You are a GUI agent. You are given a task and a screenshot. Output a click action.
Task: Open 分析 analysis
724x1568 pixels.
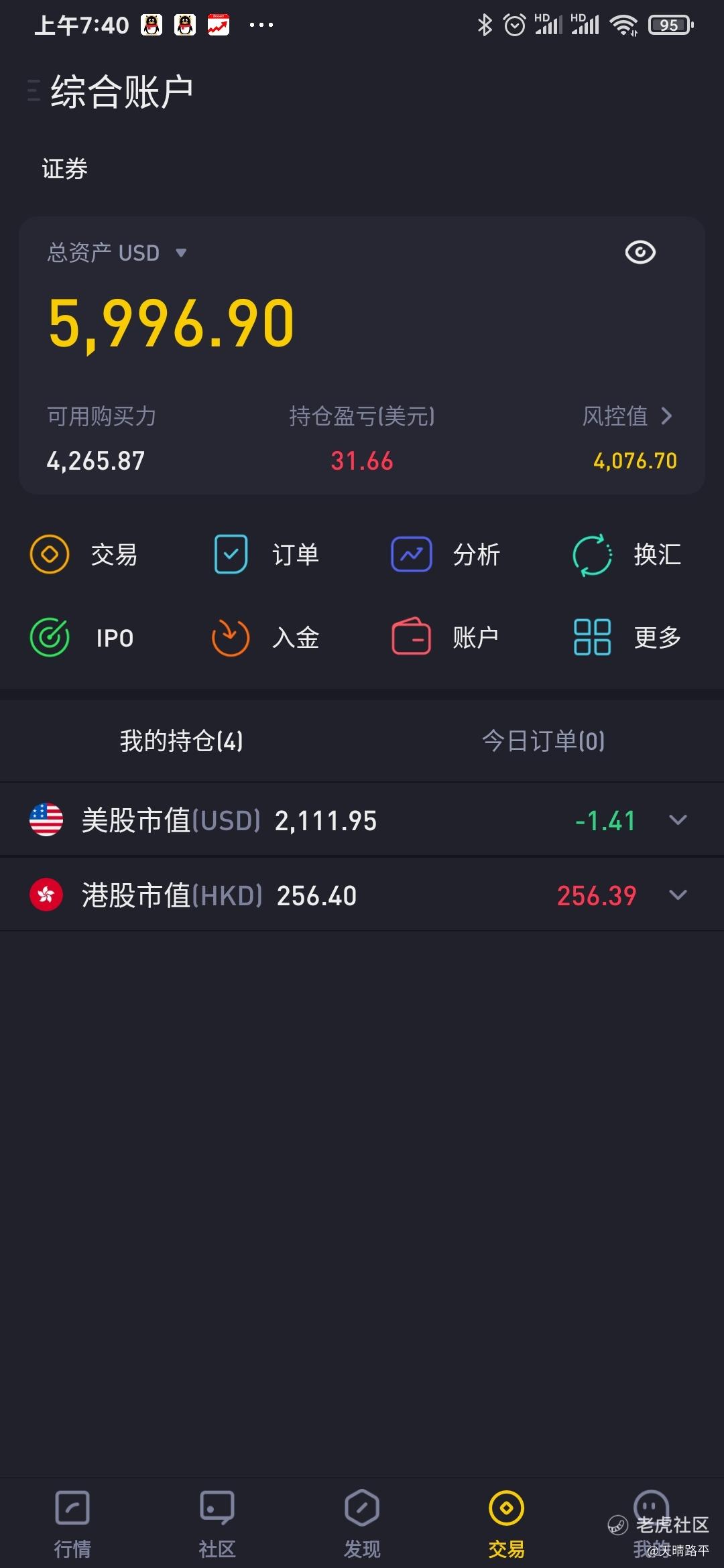tap(446, 555)
